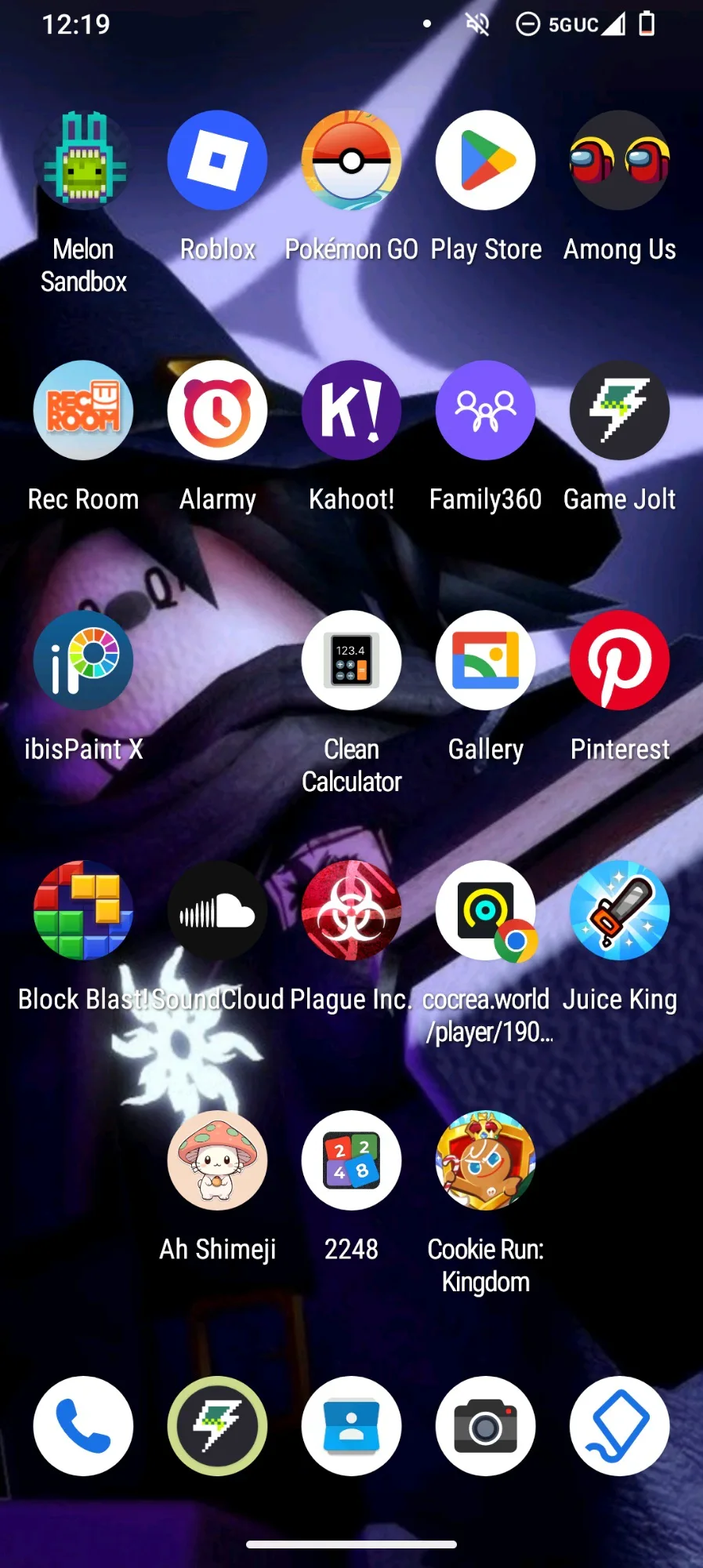The image size is (703, 1568).
Task: Open the cocrea.world Chrome shortcut
Action: pos(485,910)
